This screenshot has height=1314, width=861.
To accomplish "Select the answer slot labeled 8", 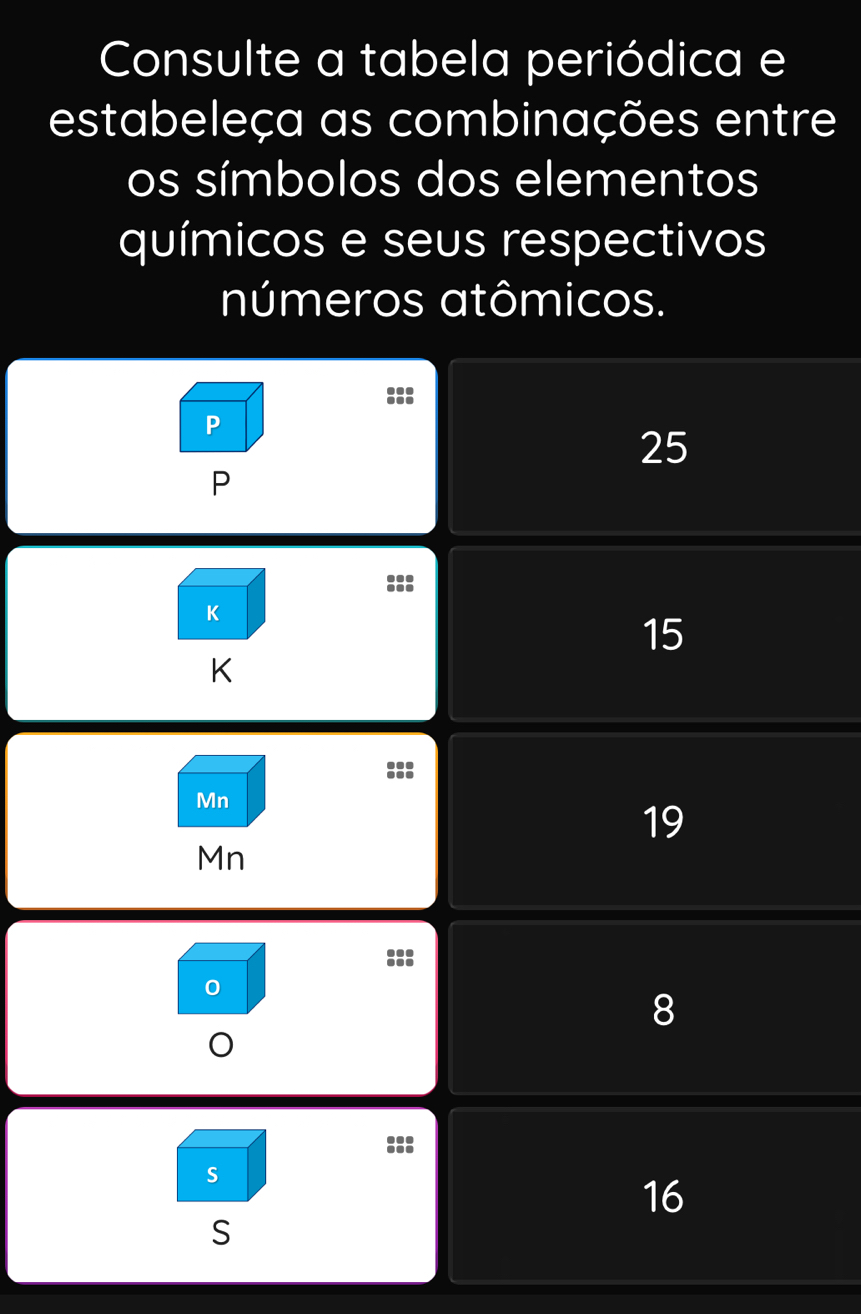I will [662, 1008].
